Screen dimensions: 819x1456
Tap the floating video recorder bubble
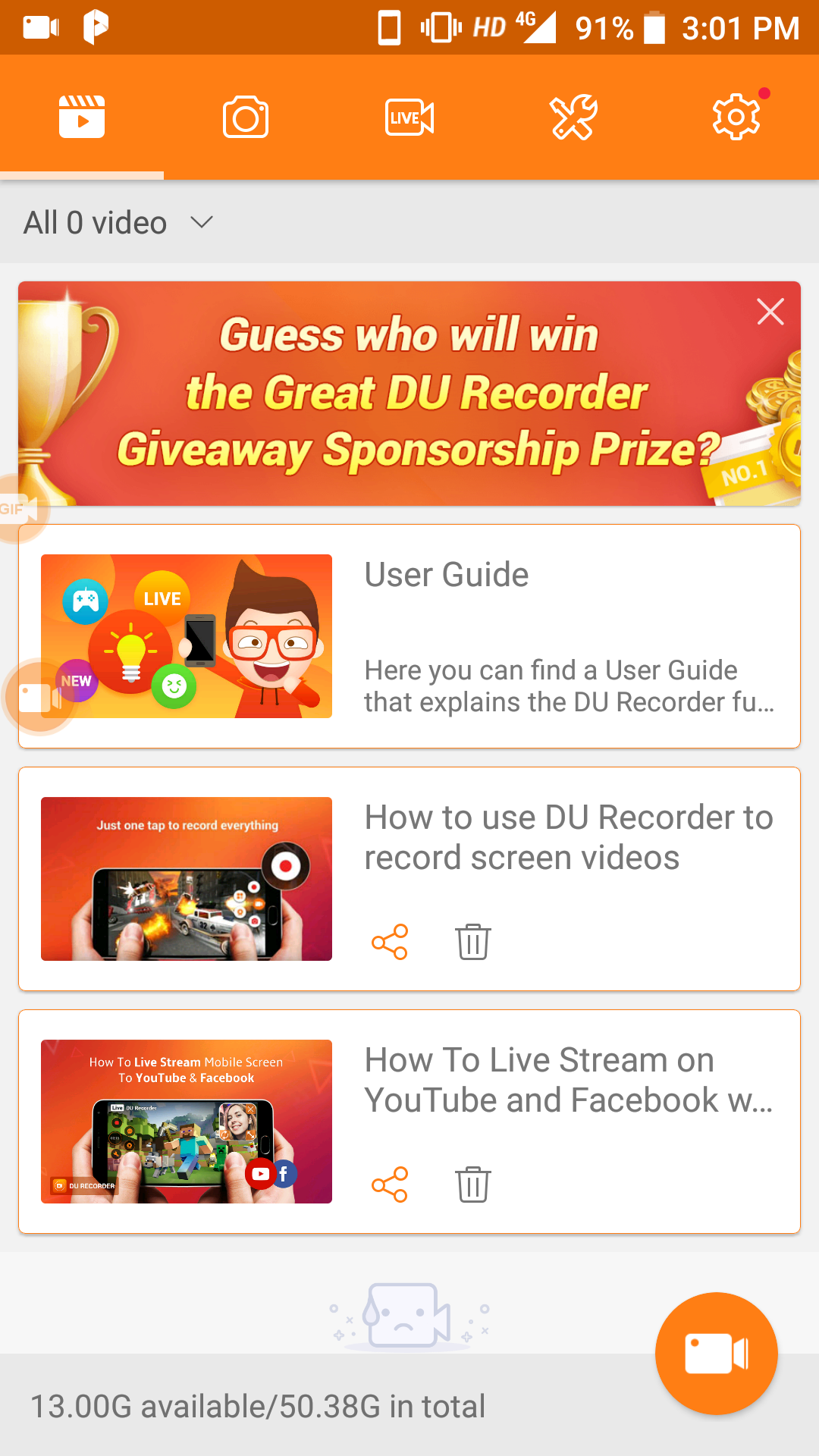tap(38, 697)
